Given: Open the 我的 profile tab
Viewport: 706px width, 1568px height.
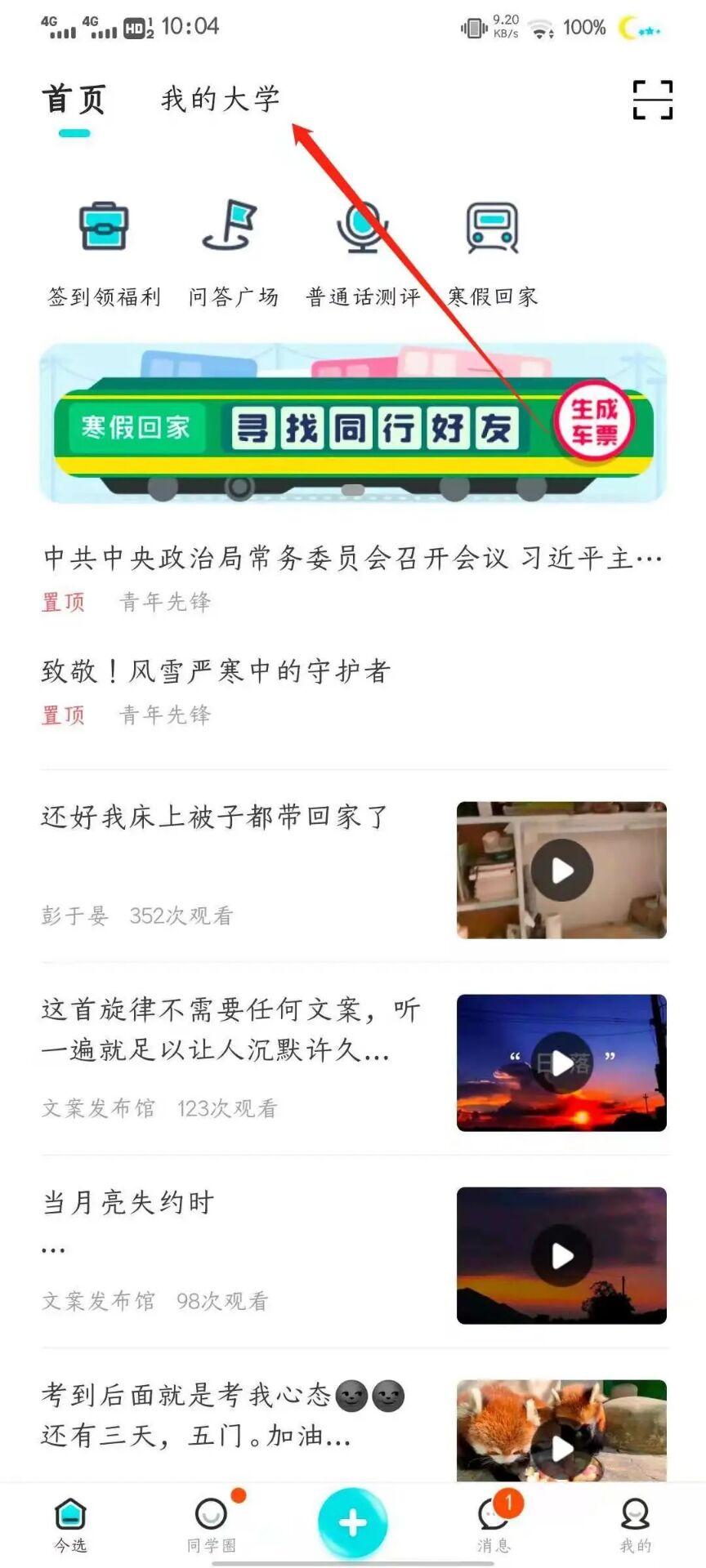Looking at the screenshot, I should [635, 1523].
